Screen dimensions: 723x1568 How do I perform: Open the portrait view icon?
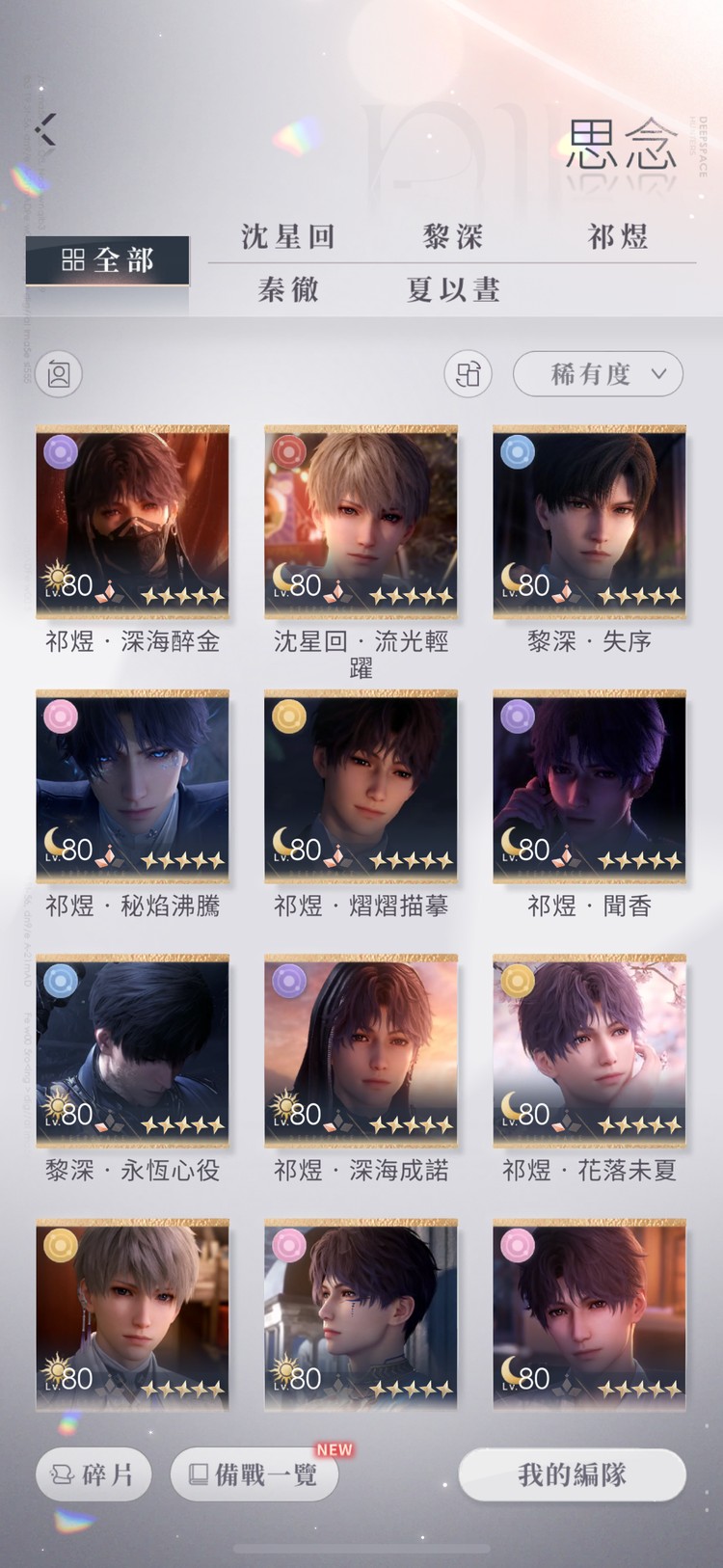pos(59,374)
